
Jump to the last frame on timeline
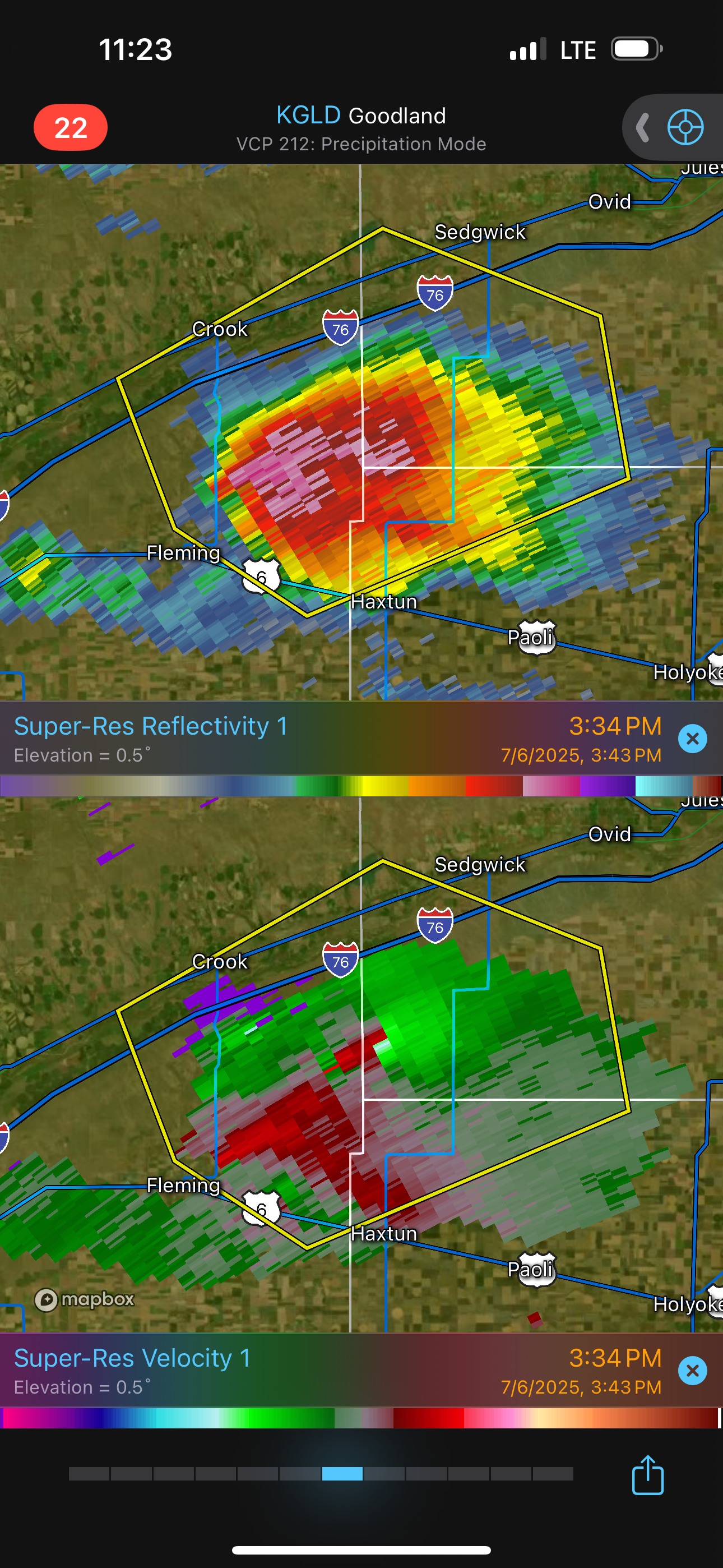point(553,1474)
